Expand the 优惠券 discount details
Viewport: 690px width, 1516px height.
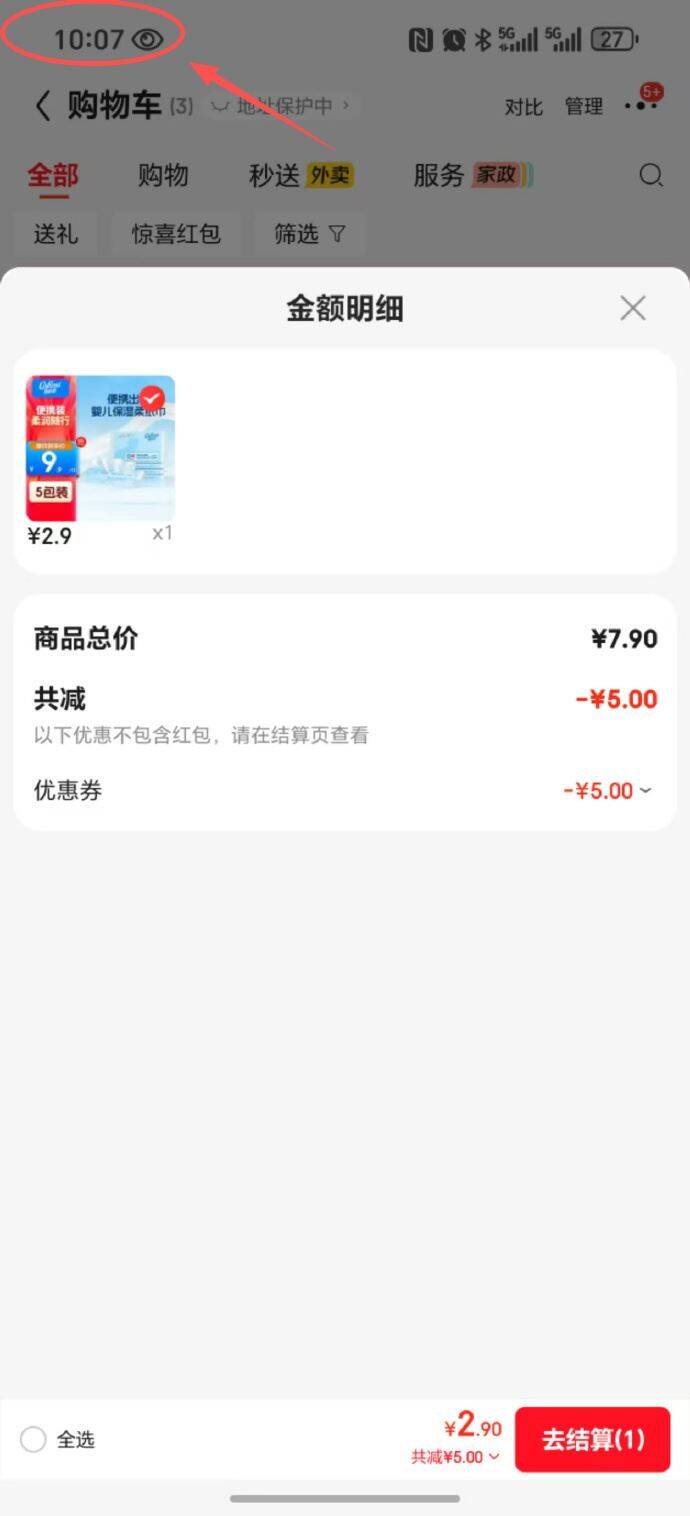(607, 791)
